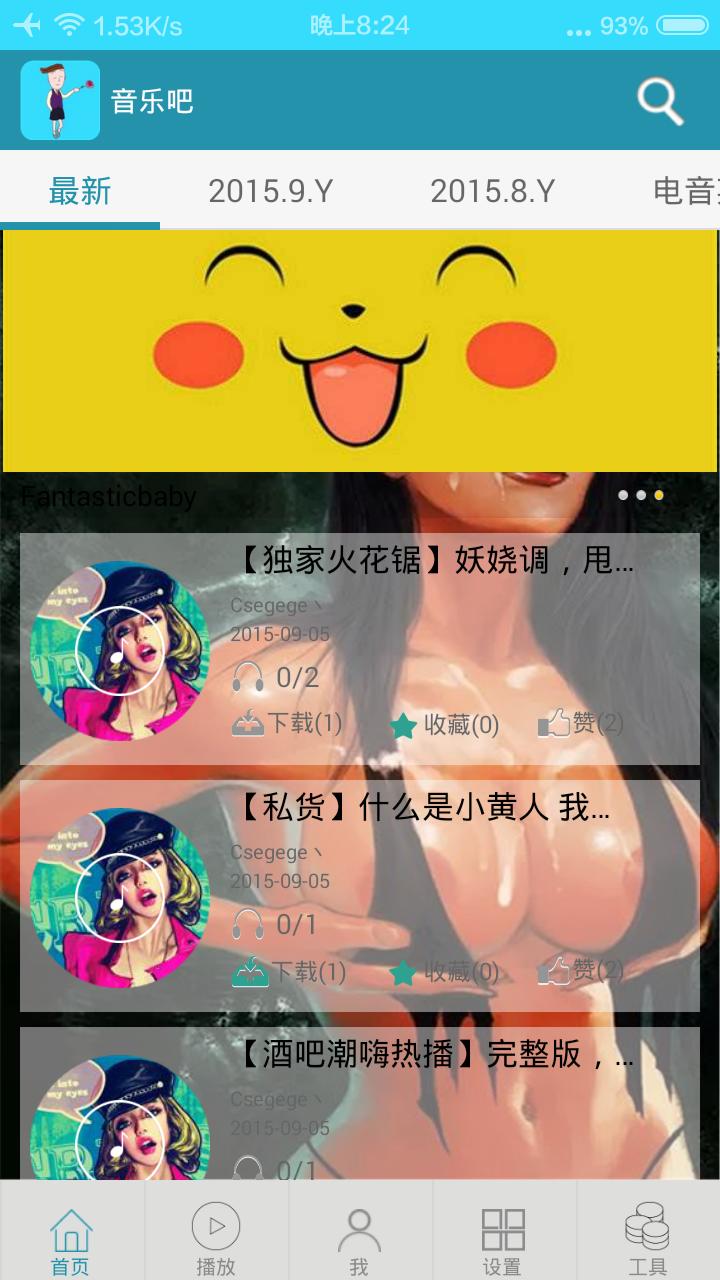Like 赞 the 【独家火花锯】 track
The width and height of the screenshot is (720, 1280).
click(580, 722)
